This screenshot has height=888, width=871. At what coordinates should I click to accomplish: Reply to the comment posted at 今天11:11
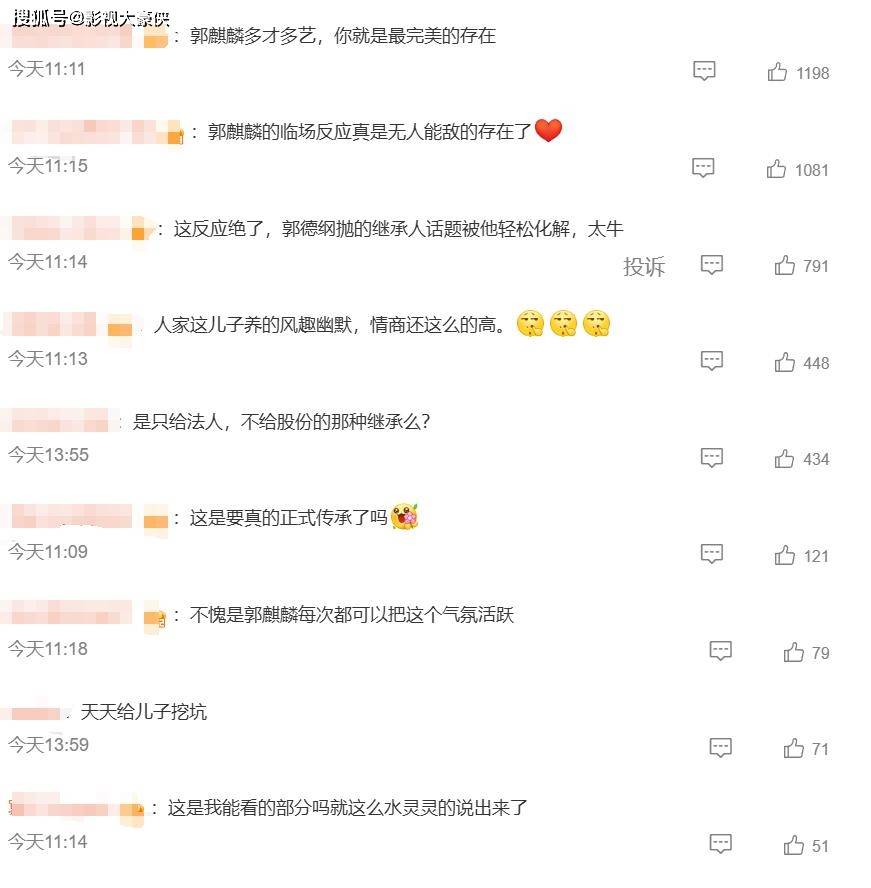coord(704,72)
